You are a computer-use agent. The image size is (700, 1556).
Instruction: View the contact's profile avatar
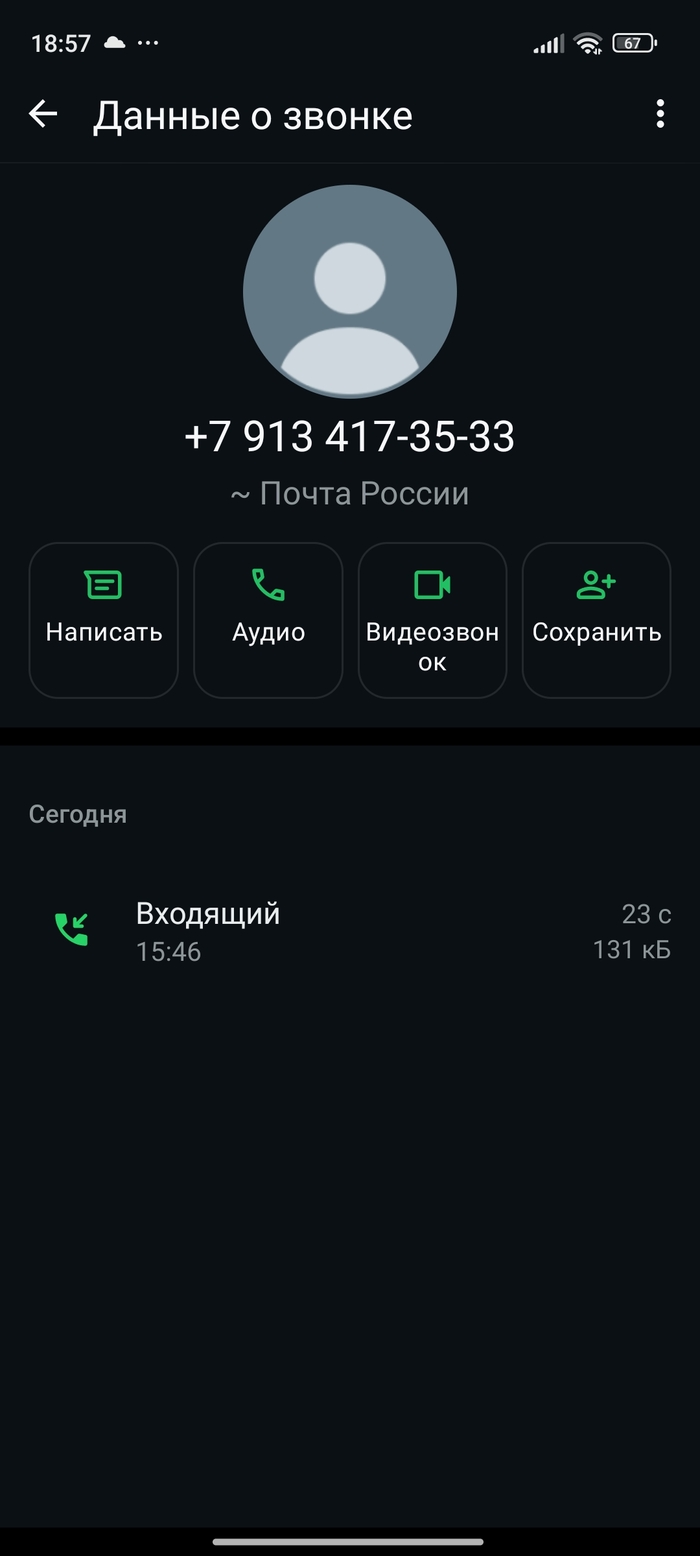pos(350,292)
